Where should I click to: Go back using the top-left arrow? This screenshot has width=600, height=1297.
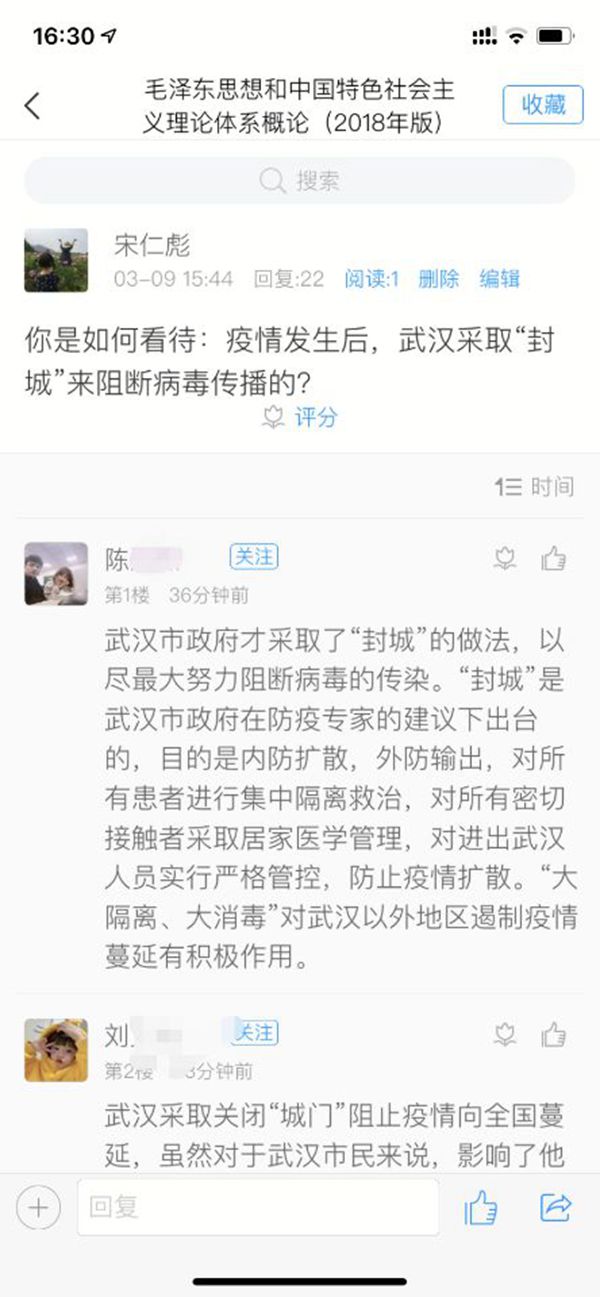(33, 106)
